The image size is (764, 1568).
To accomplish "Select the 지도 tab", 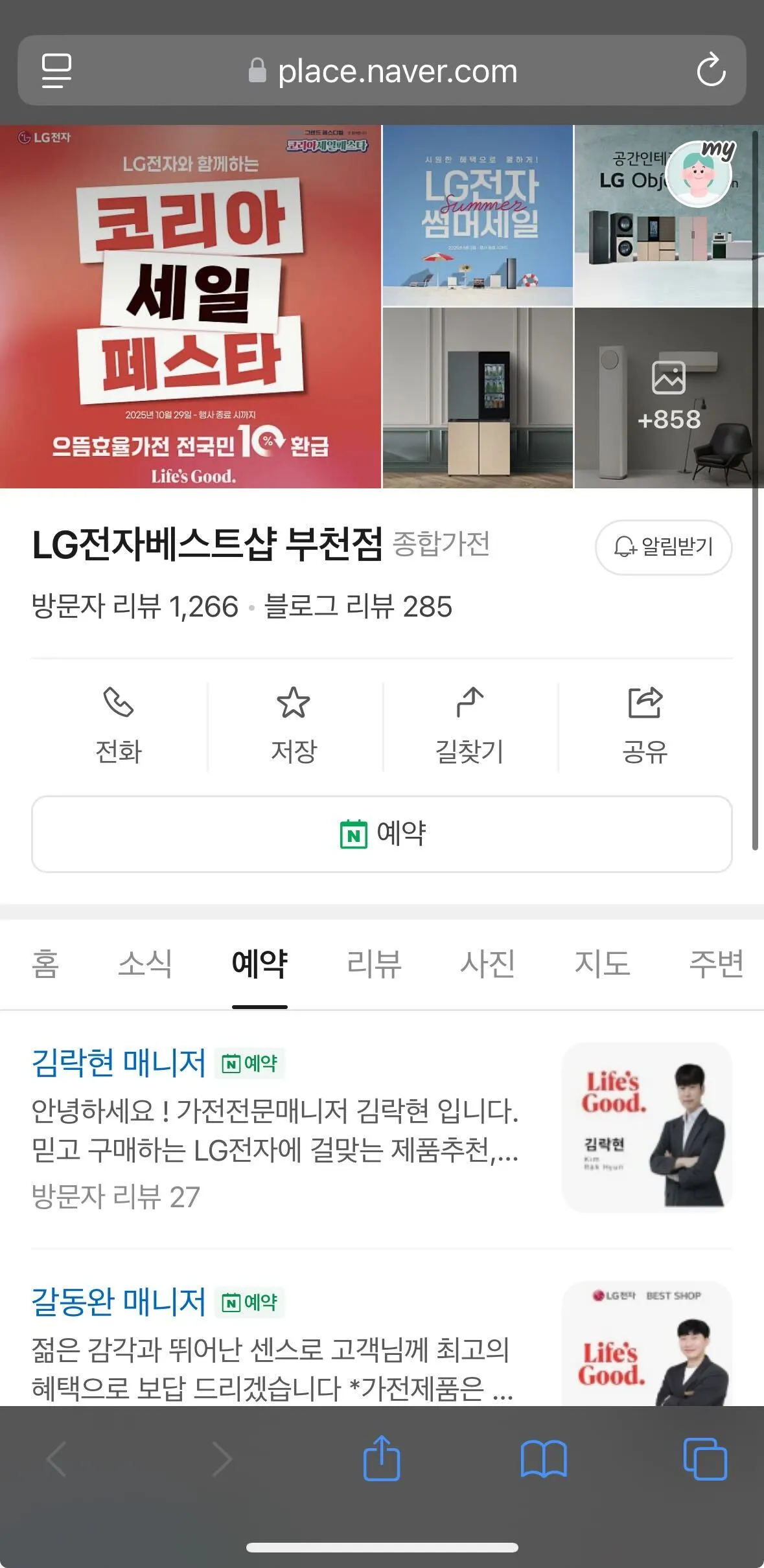I will click(x=602, y=963).
